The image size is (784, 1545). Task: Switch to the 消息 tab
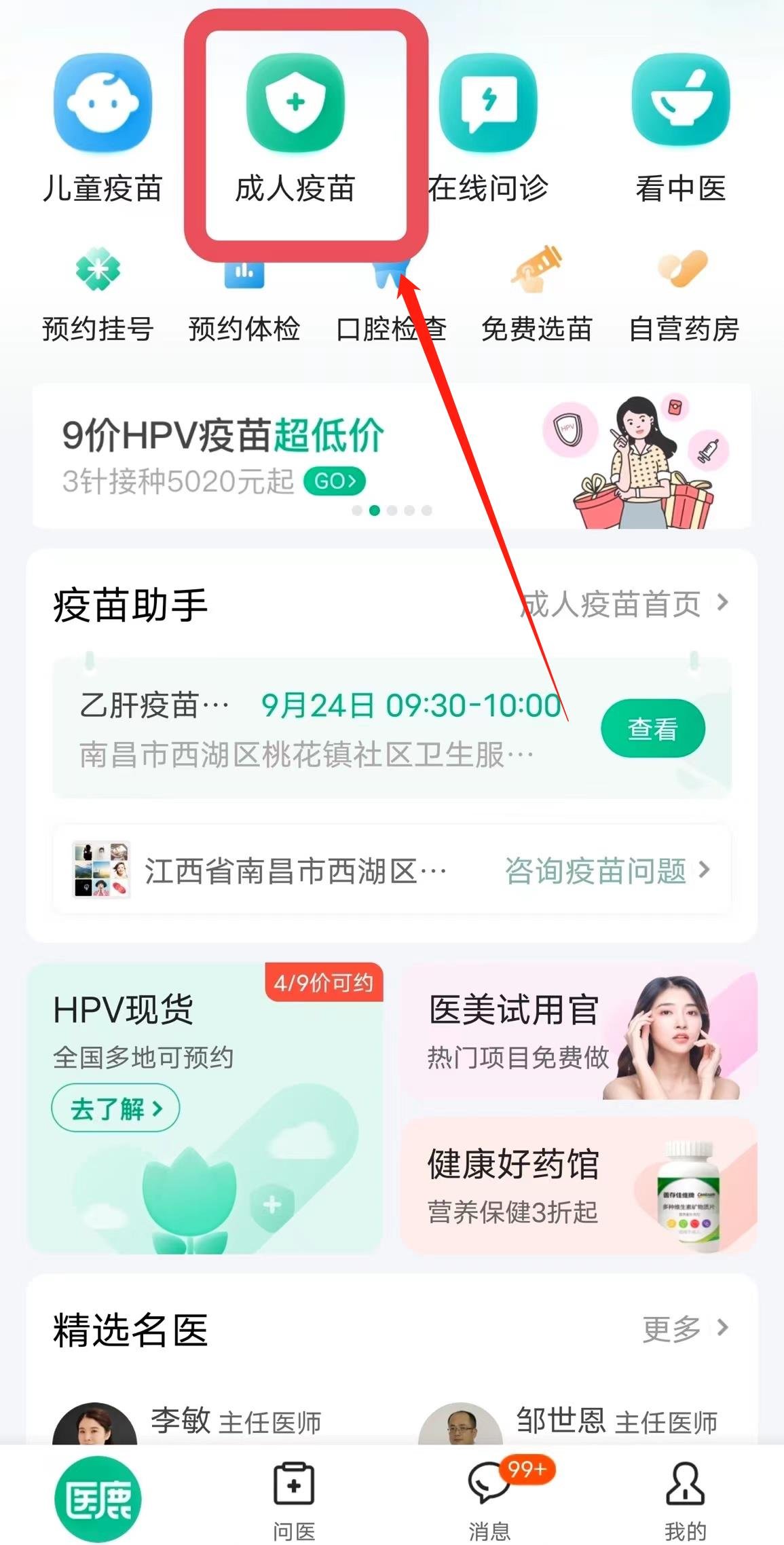pyautogui.click(x=489, y=1502)
